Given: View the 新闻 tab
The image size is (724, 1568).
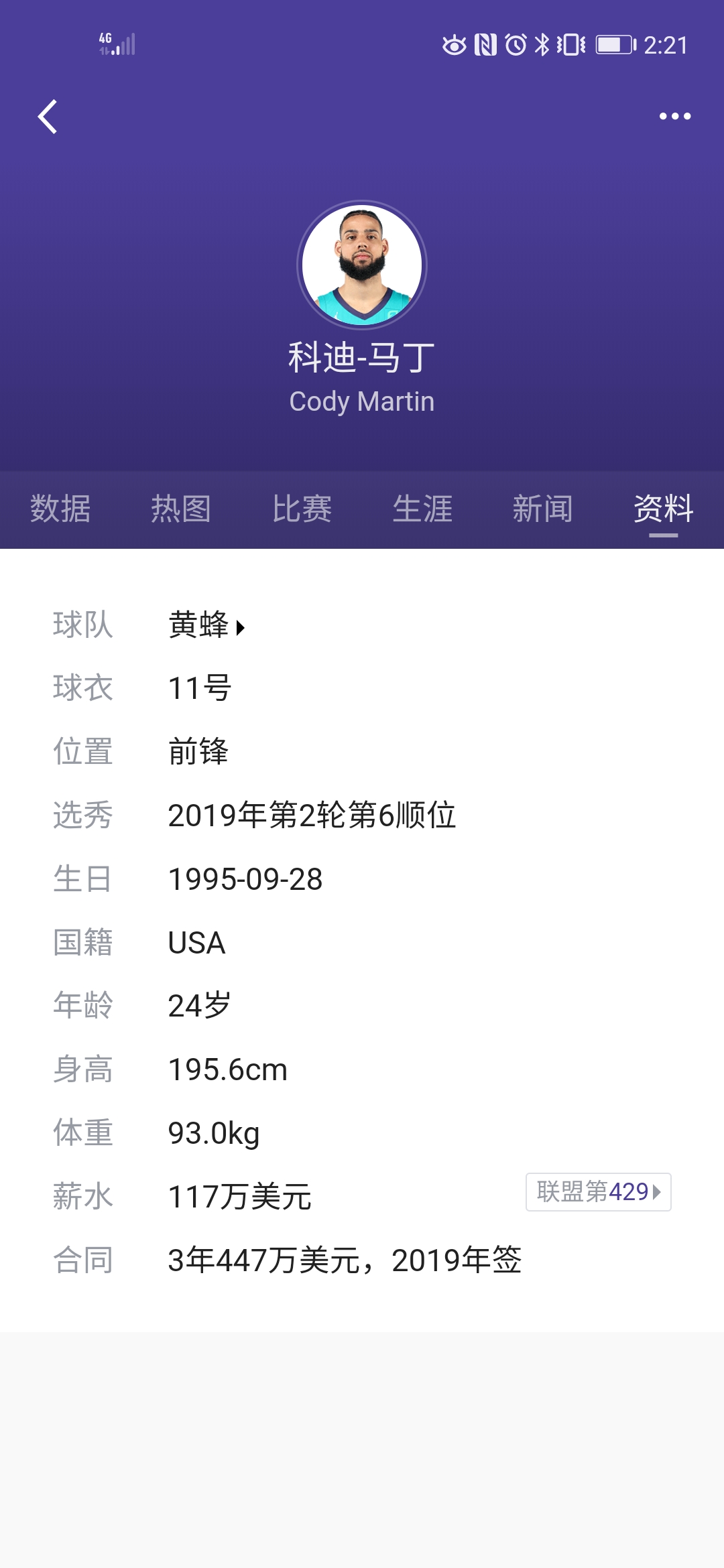Looking at the screenshot, I should click(543, 509).
